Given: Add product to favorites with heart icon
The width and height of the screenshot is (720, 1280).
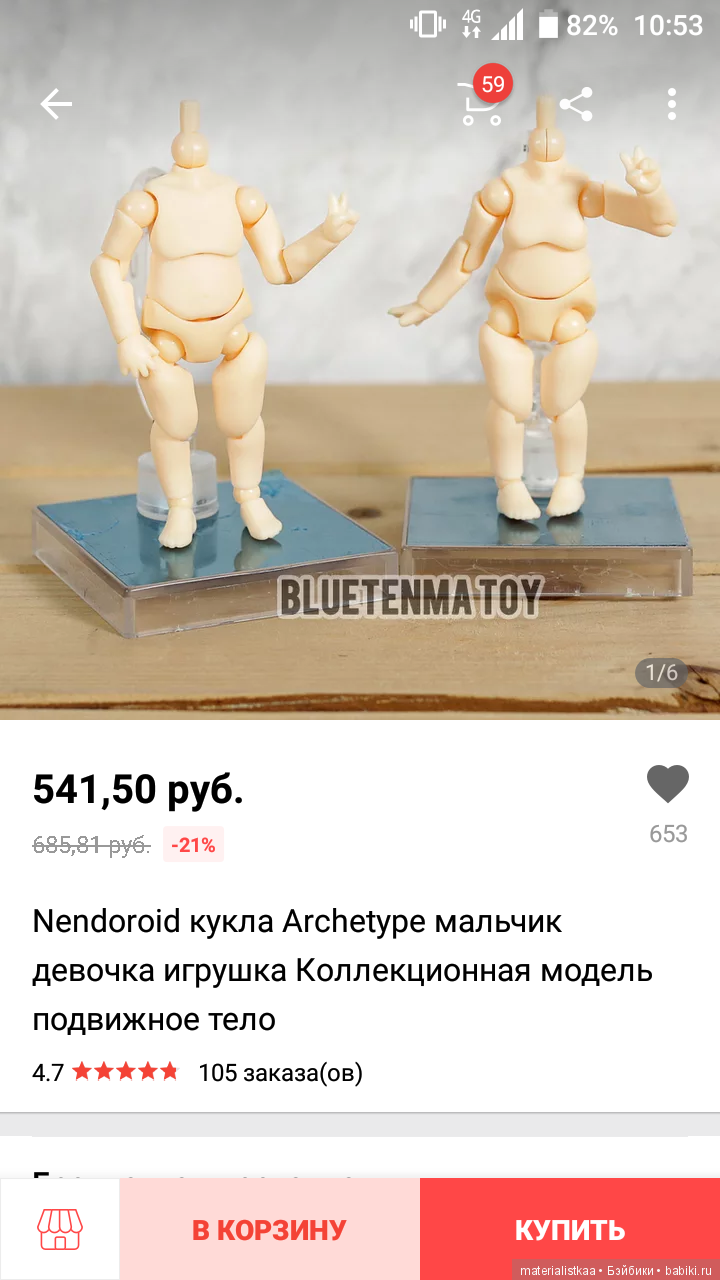Looking at the screenshot, I should (667, 785).
